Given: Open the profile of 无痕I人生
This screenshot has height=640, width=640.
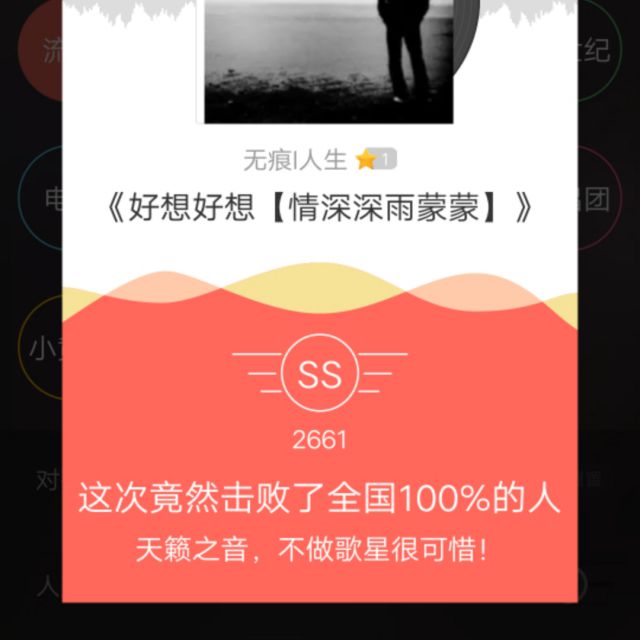Looking at the screenshot, I should click(295, 159).
